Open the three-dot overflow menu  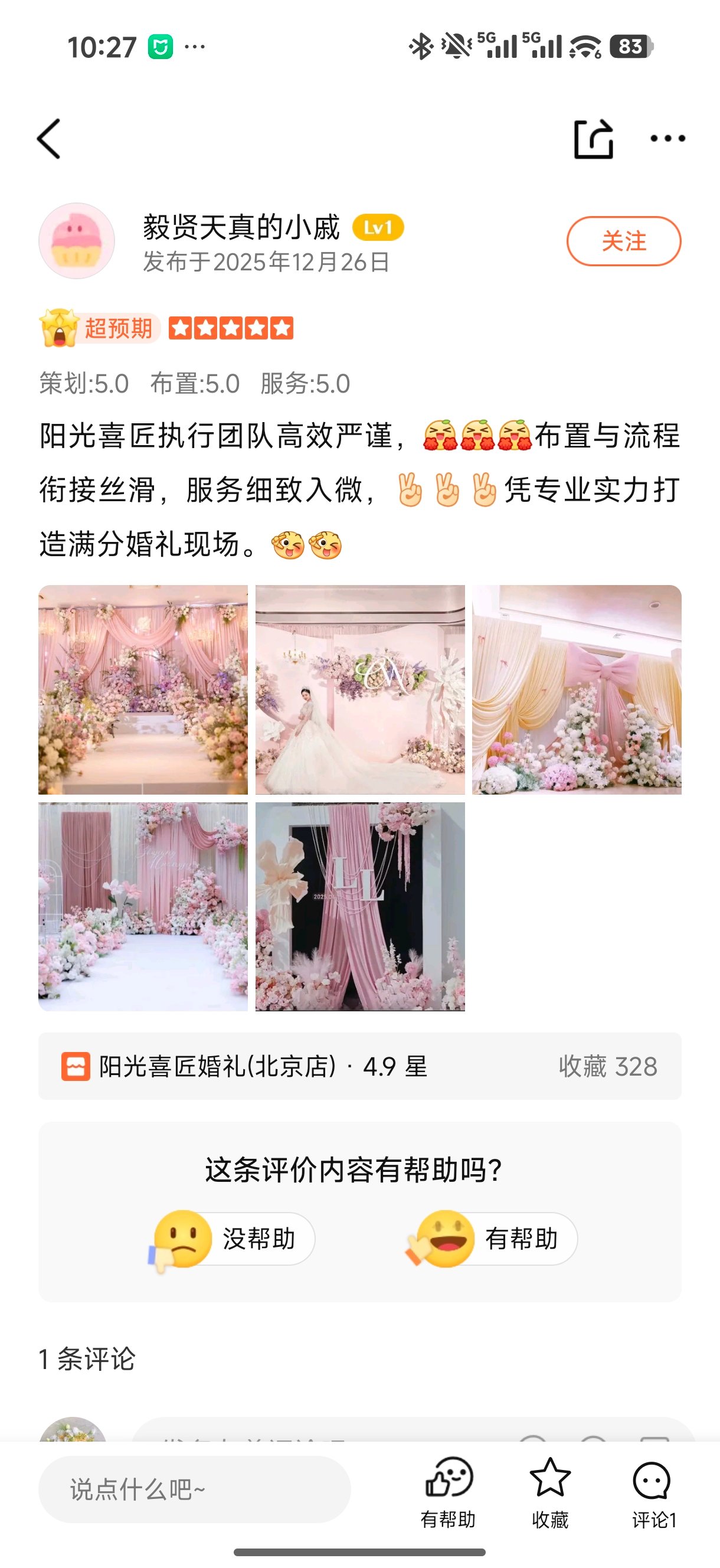(667, 139)
